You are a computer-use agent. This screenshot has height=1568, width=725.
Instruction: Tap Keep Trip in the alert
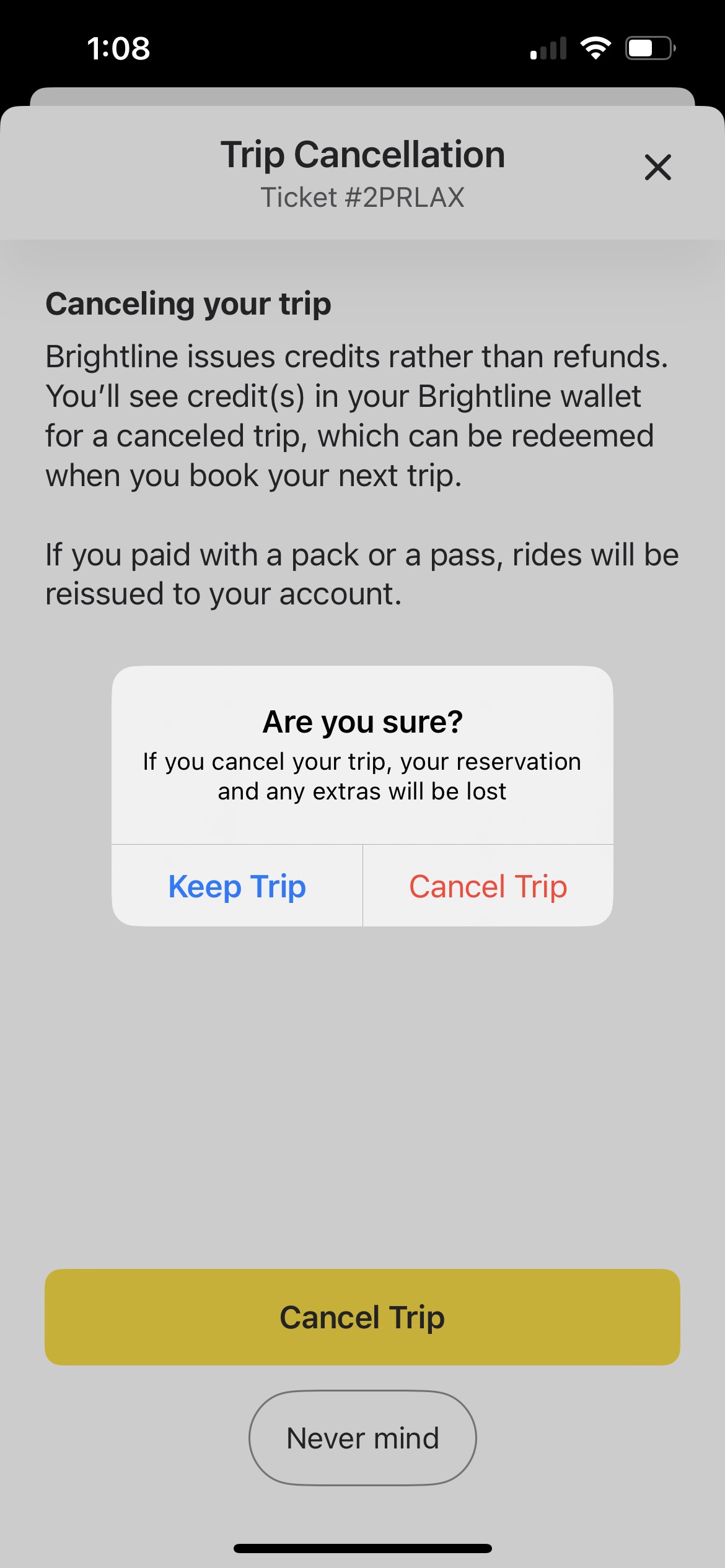[x=237, y=886]
